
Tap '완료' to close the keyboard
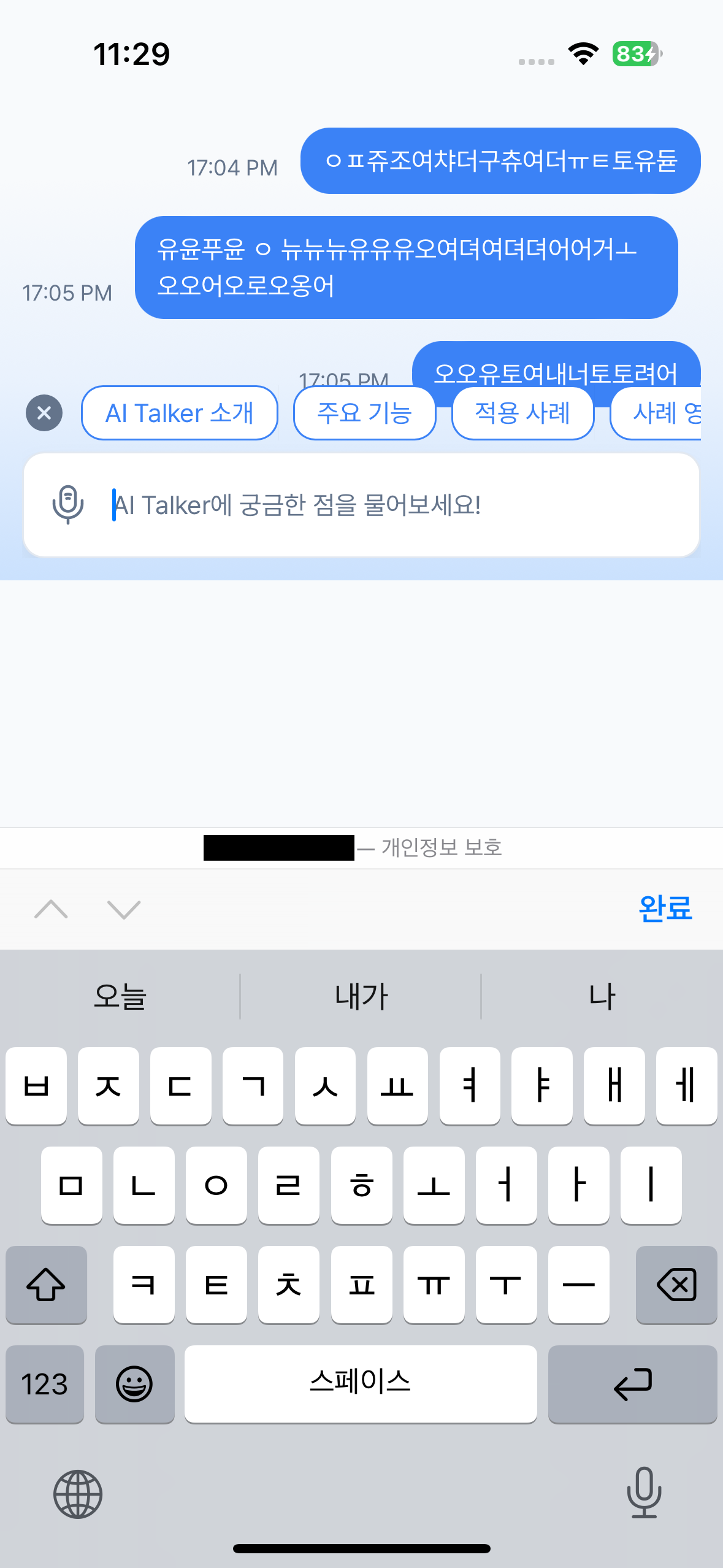point(665,909)
